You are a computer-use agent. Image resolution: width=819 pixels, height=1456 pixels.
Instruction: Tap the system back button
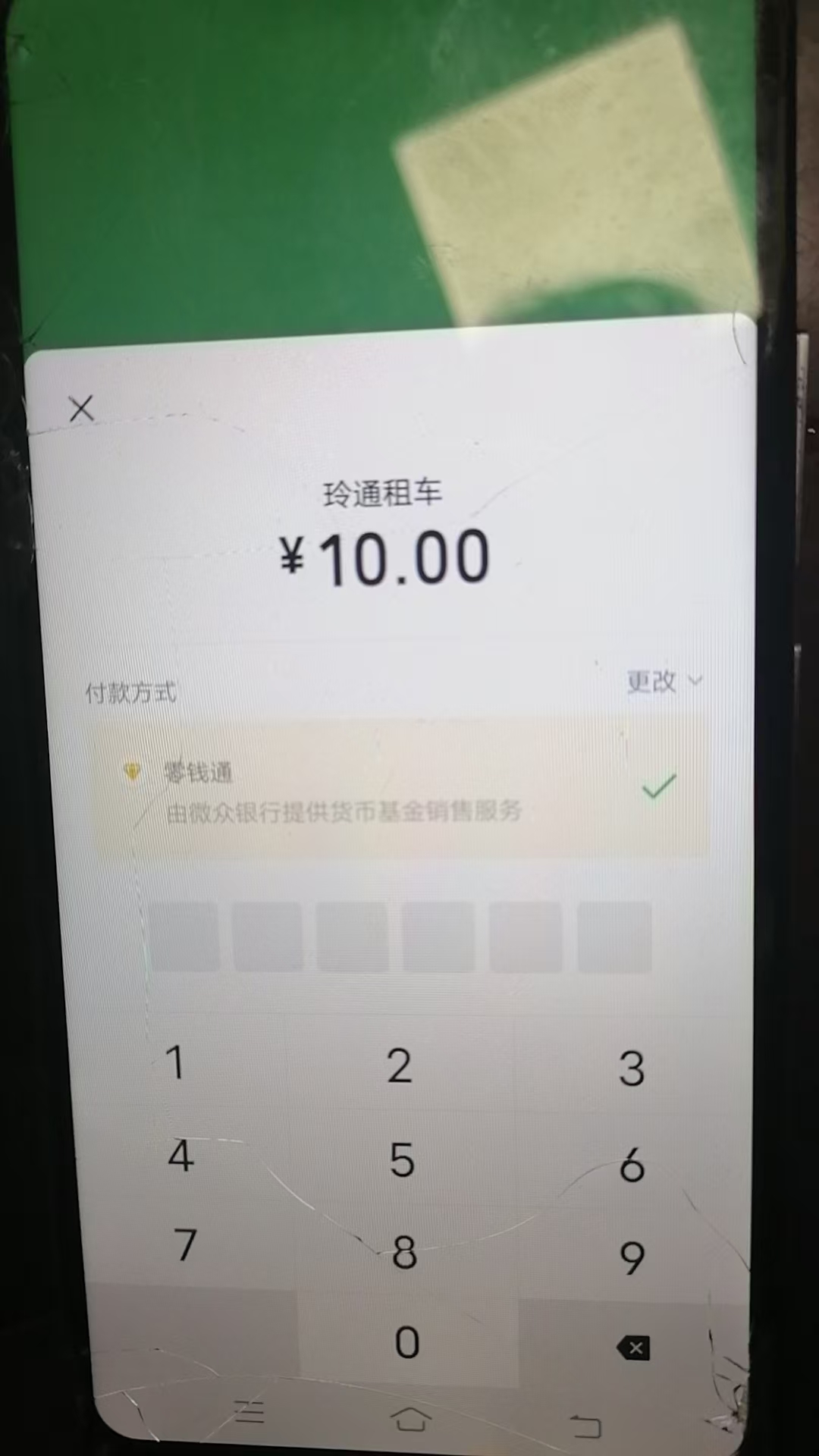pyautogui.click(x=585, y=1426)
